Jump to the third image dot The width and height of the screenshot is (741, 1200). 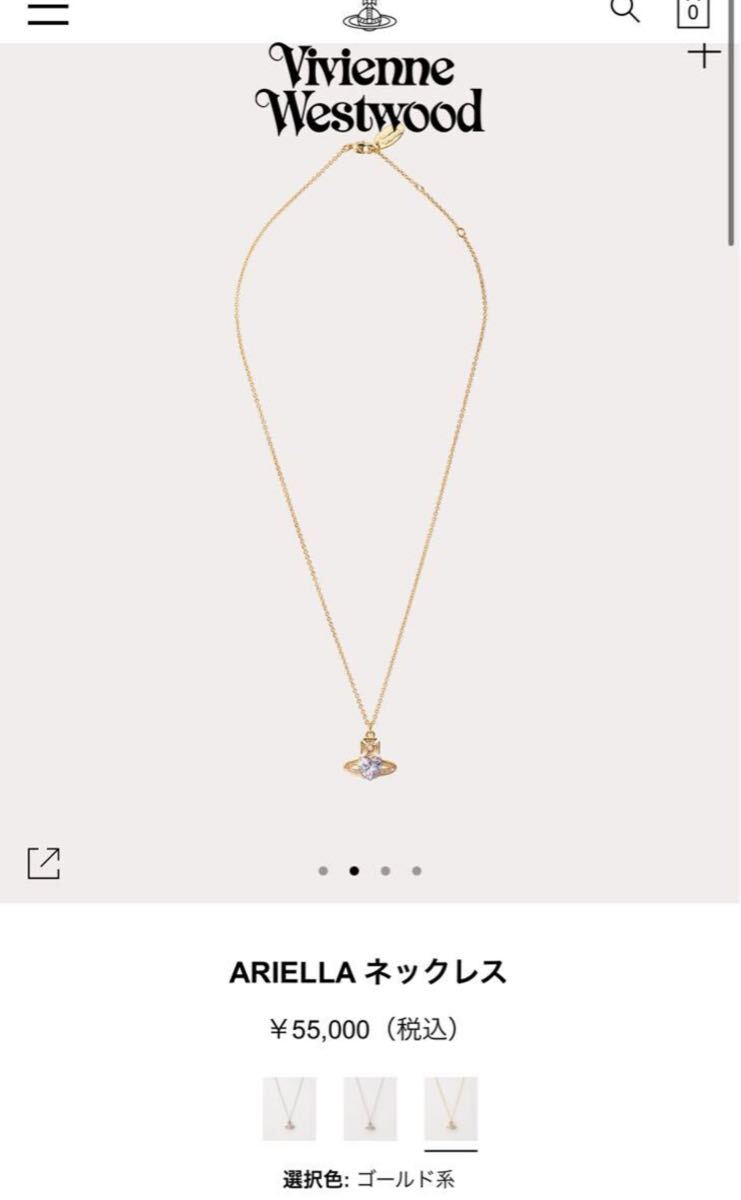tap(385, 871)
